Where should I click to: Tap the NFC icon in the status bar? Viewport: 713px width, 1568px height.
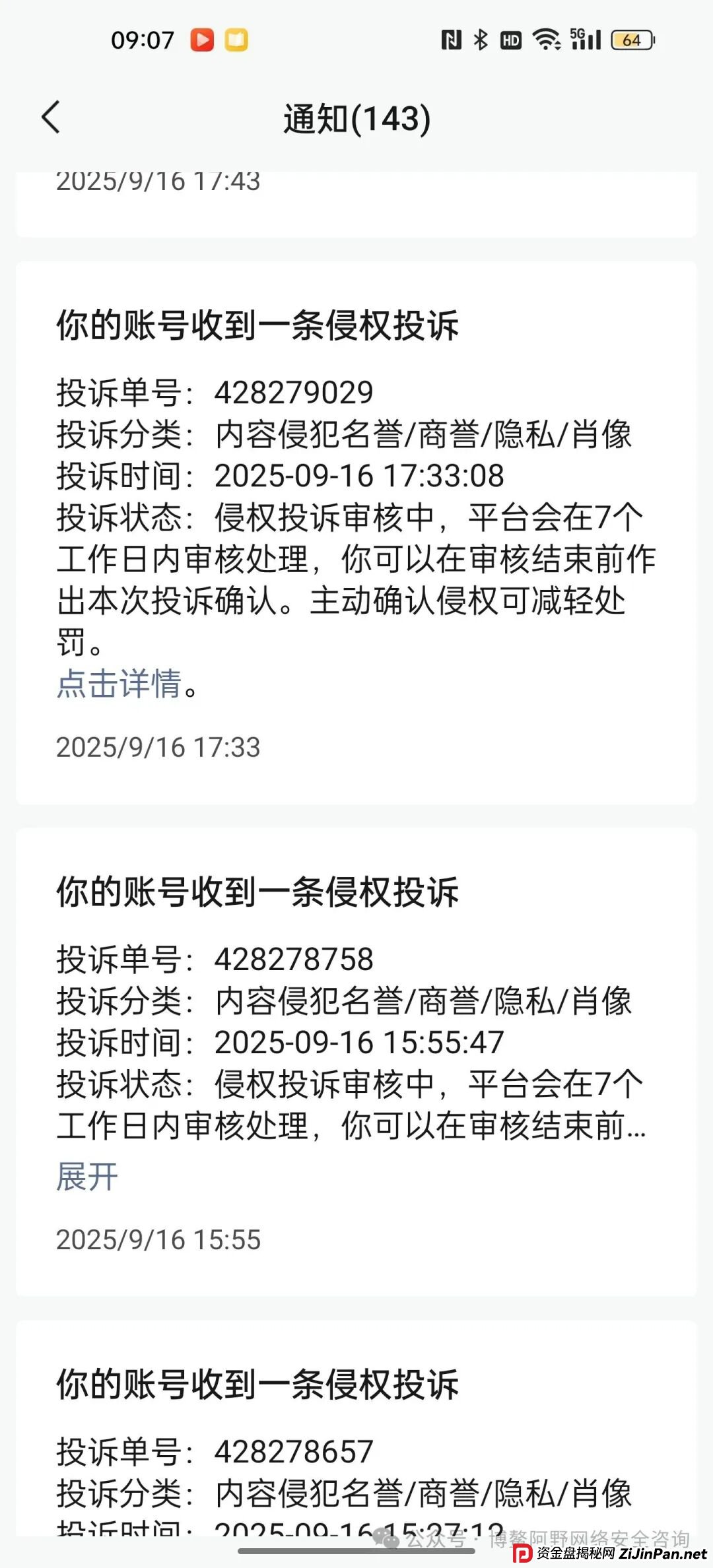pos(451,40)
